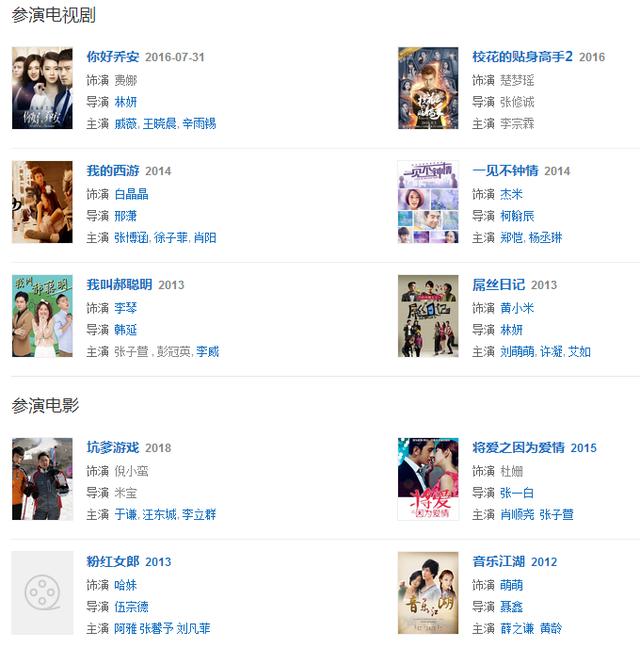Open the 刘萌萌 cast link
Screen dimensions: 640x648
coord(517,352)
